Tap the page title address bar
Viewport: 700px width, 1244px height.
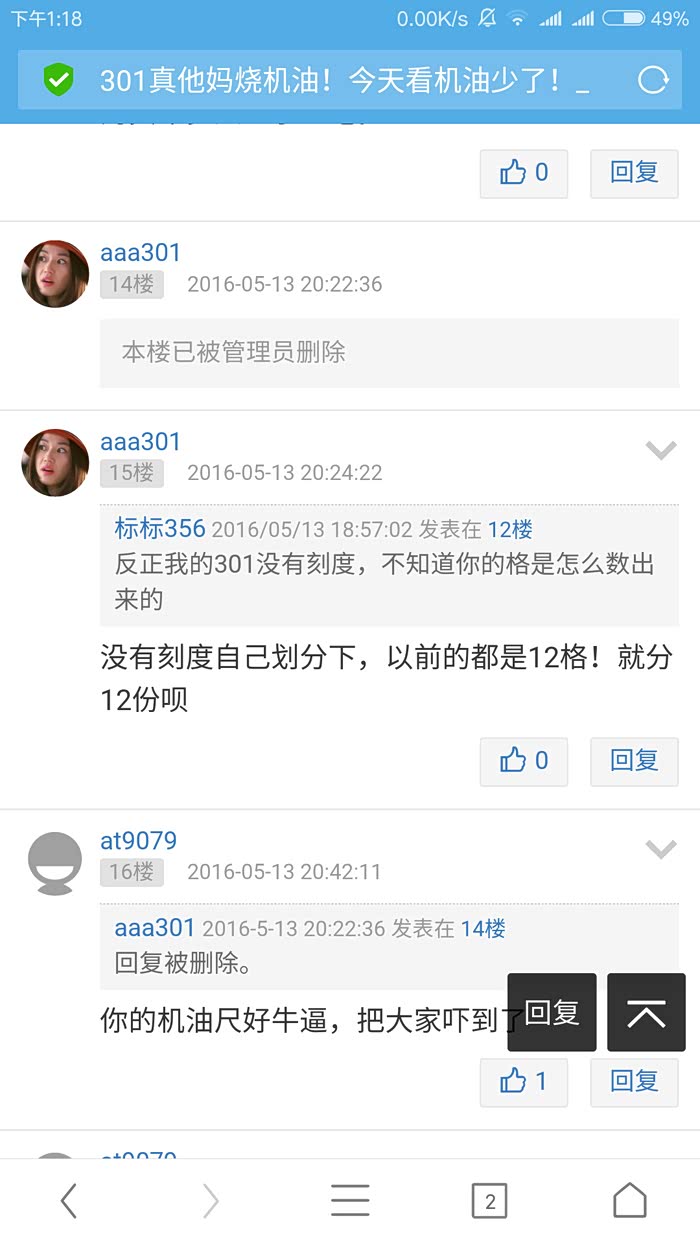pyautogui.click(x=340, y=80)
